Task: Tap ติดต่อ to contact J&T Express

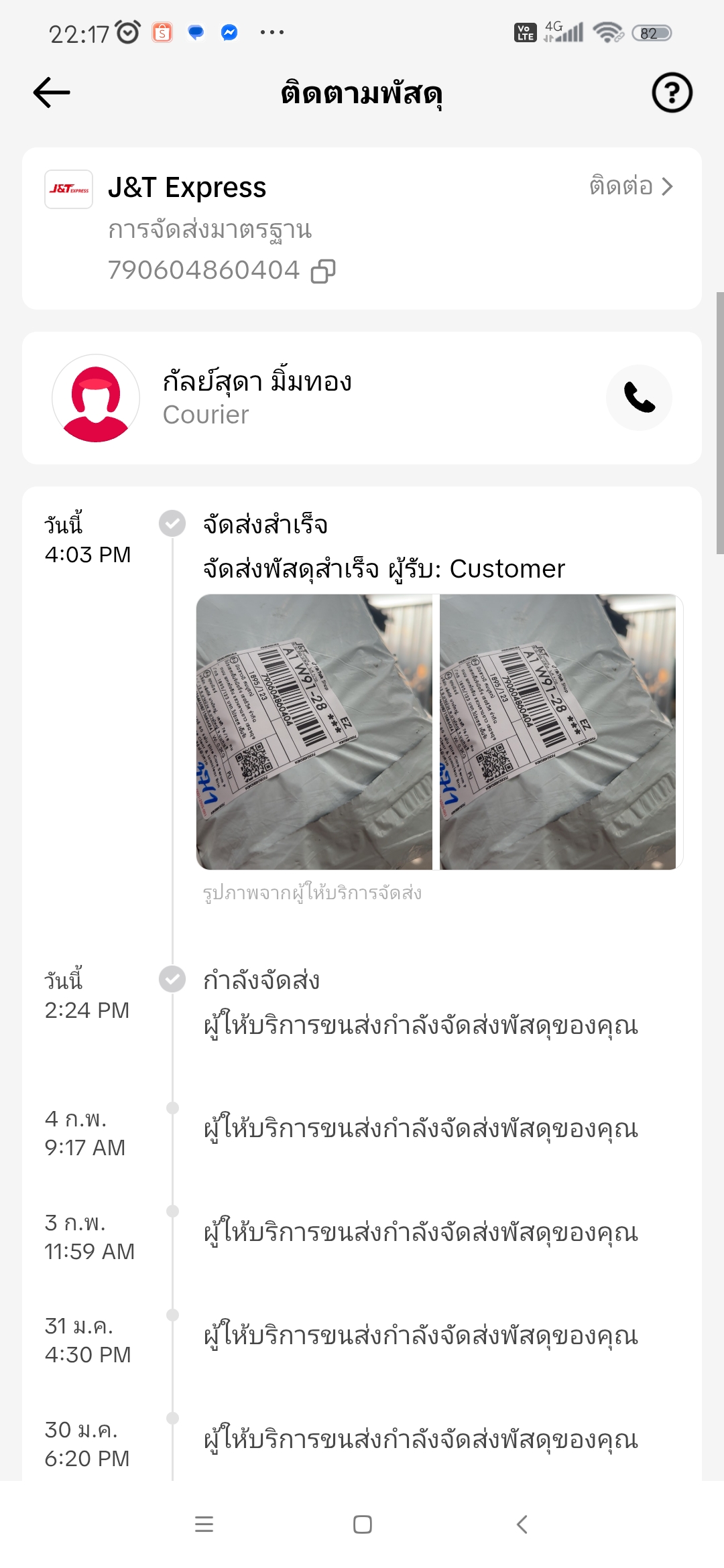Action: point(630,186)
